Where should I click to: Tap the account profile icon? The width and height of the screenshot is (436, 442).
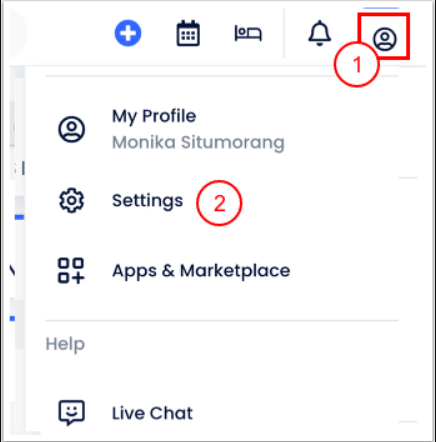pyautogui.click(x=385, y=39)
